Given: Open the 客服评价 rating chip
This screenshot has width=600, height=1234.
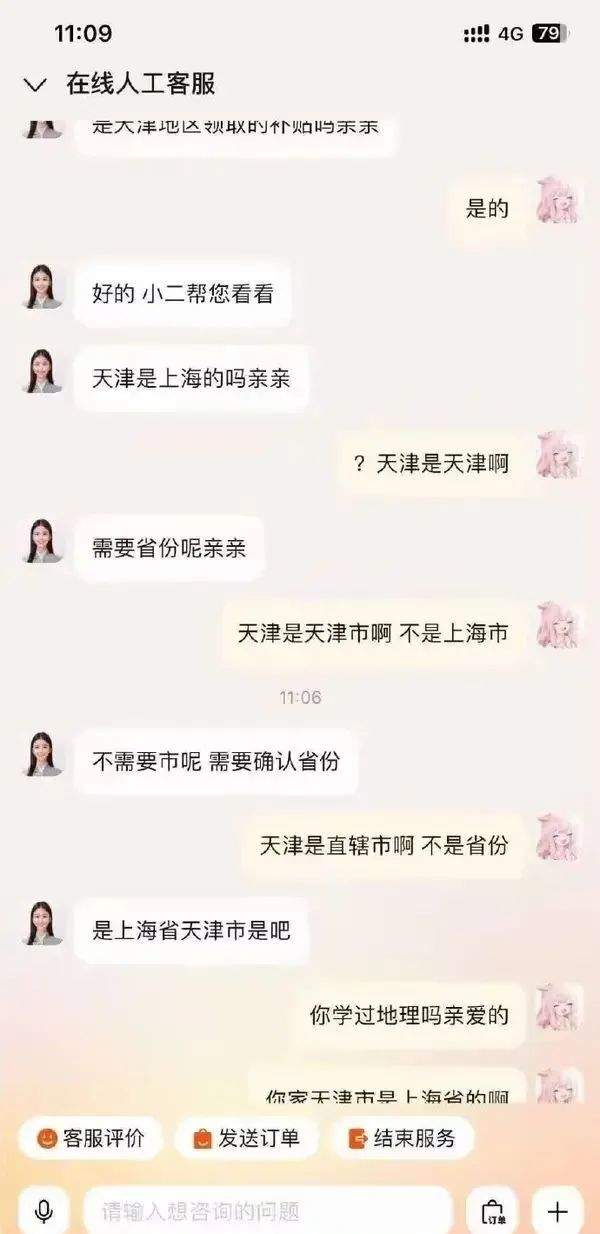Looking at the screenshot, I should [91, 1138].
